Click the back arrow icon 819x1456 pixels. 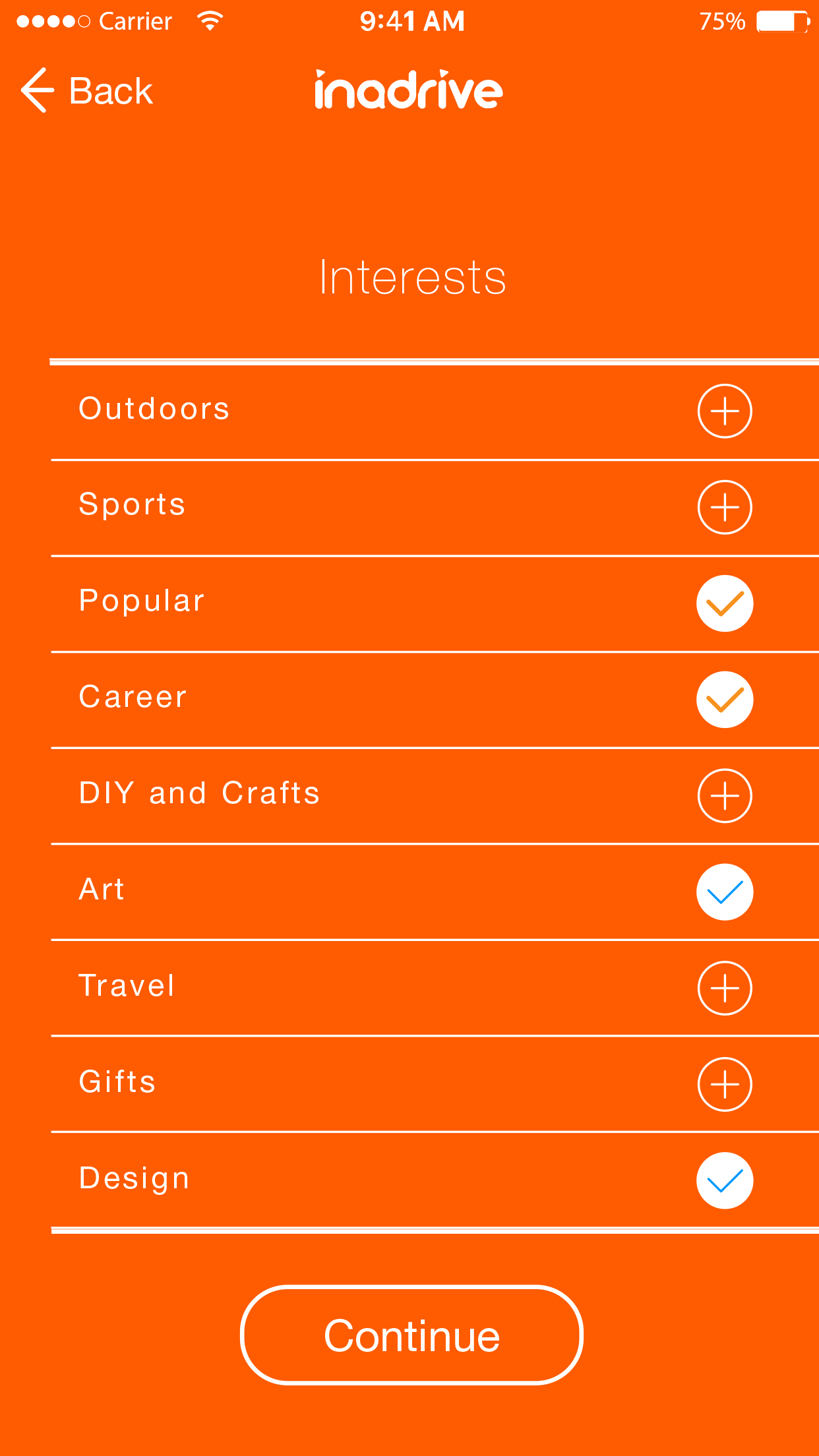click(x=36, y=90)
